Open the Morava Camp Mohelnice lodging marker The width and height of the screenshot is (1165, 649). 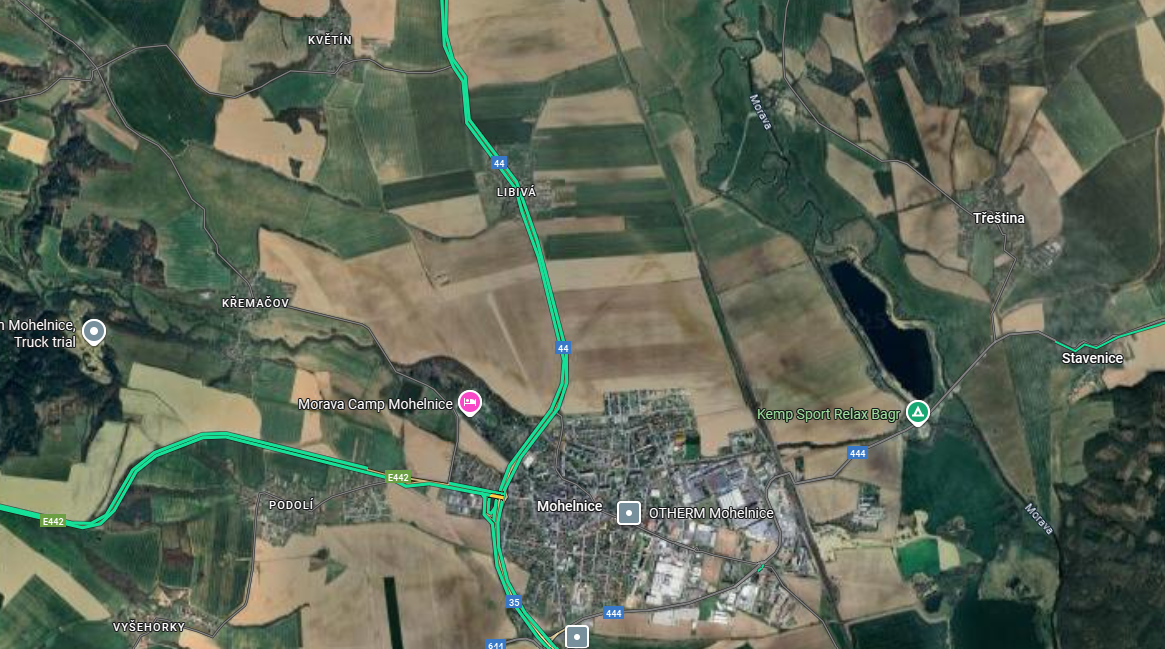470,403
